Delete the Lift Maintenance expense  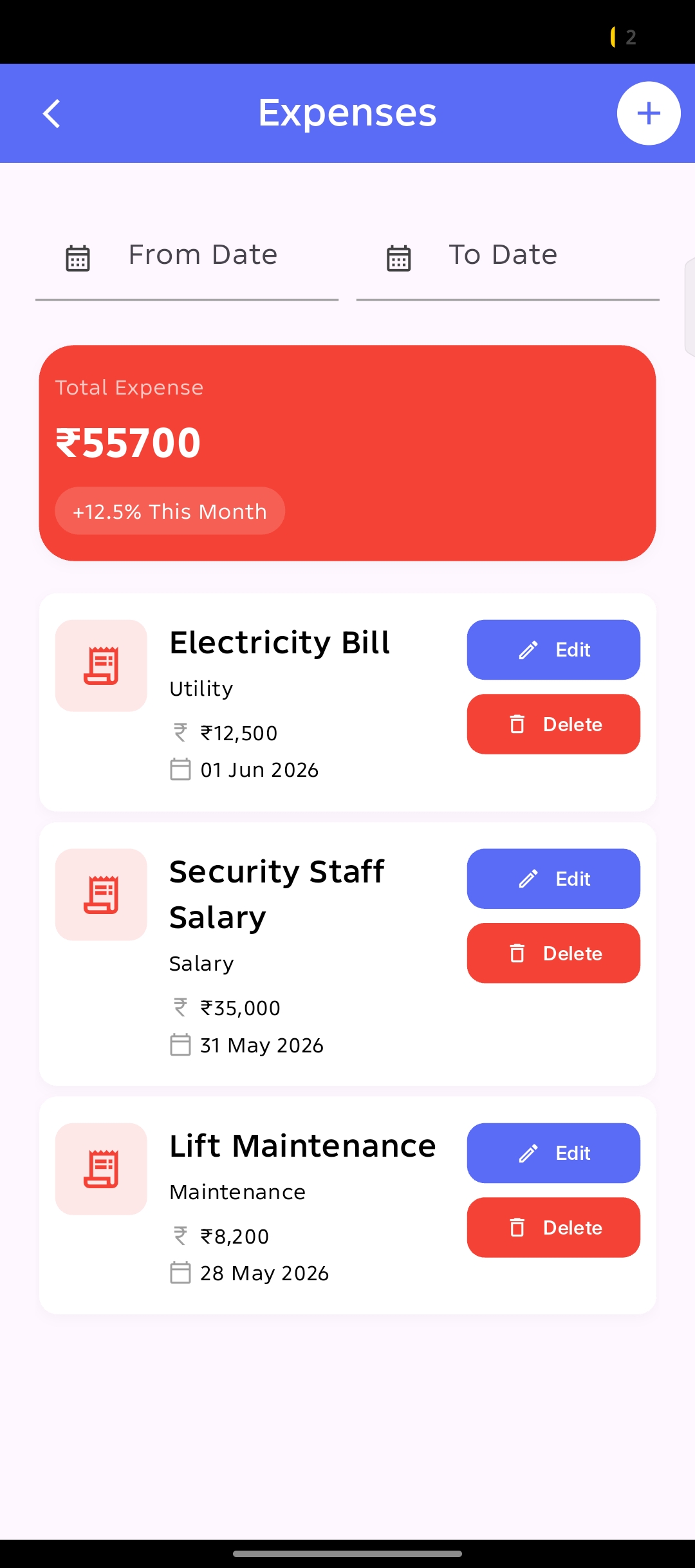553,1227
